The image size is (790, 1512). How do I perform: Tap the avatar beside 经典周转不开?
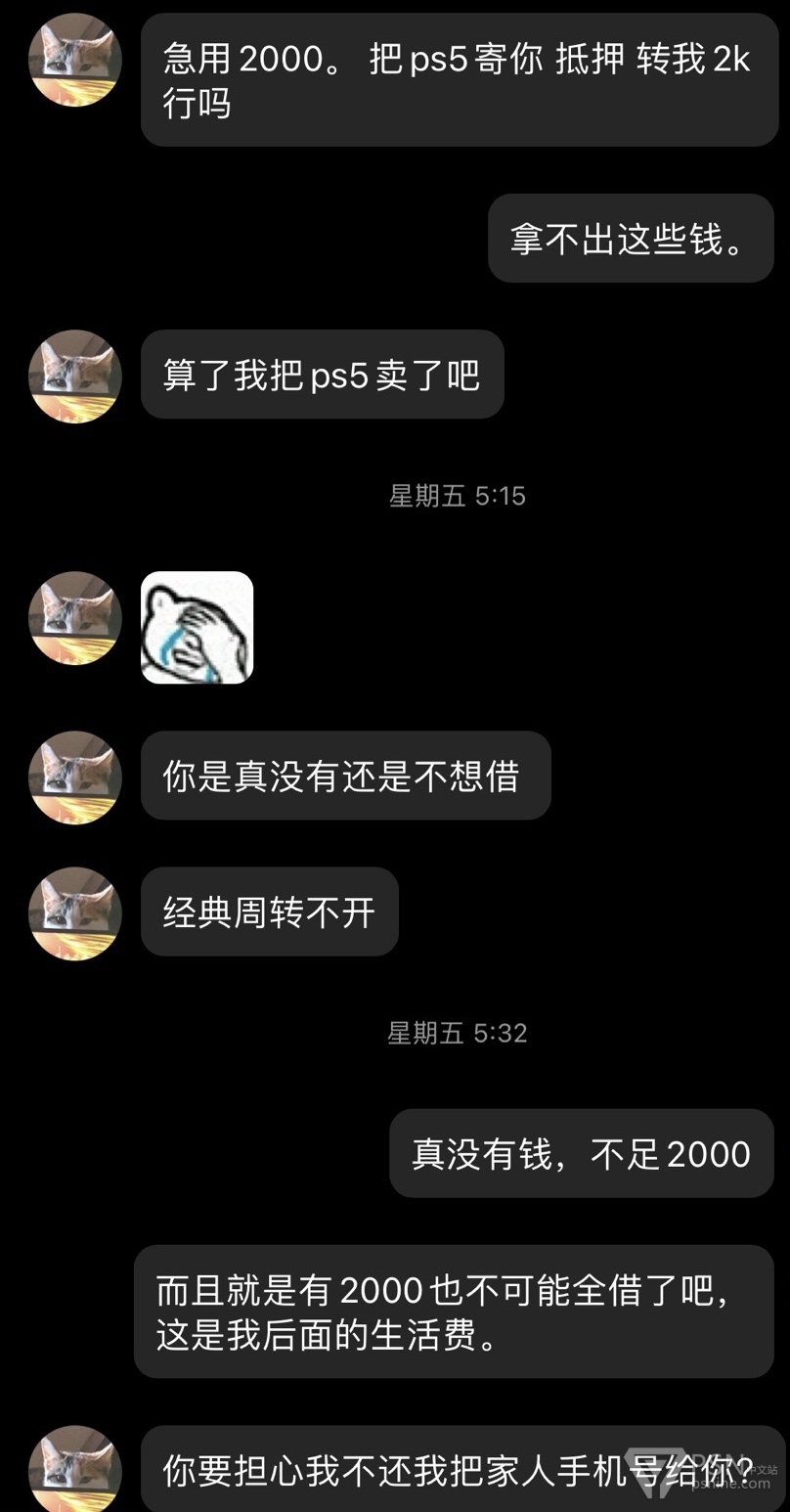(x=75, y=912)
